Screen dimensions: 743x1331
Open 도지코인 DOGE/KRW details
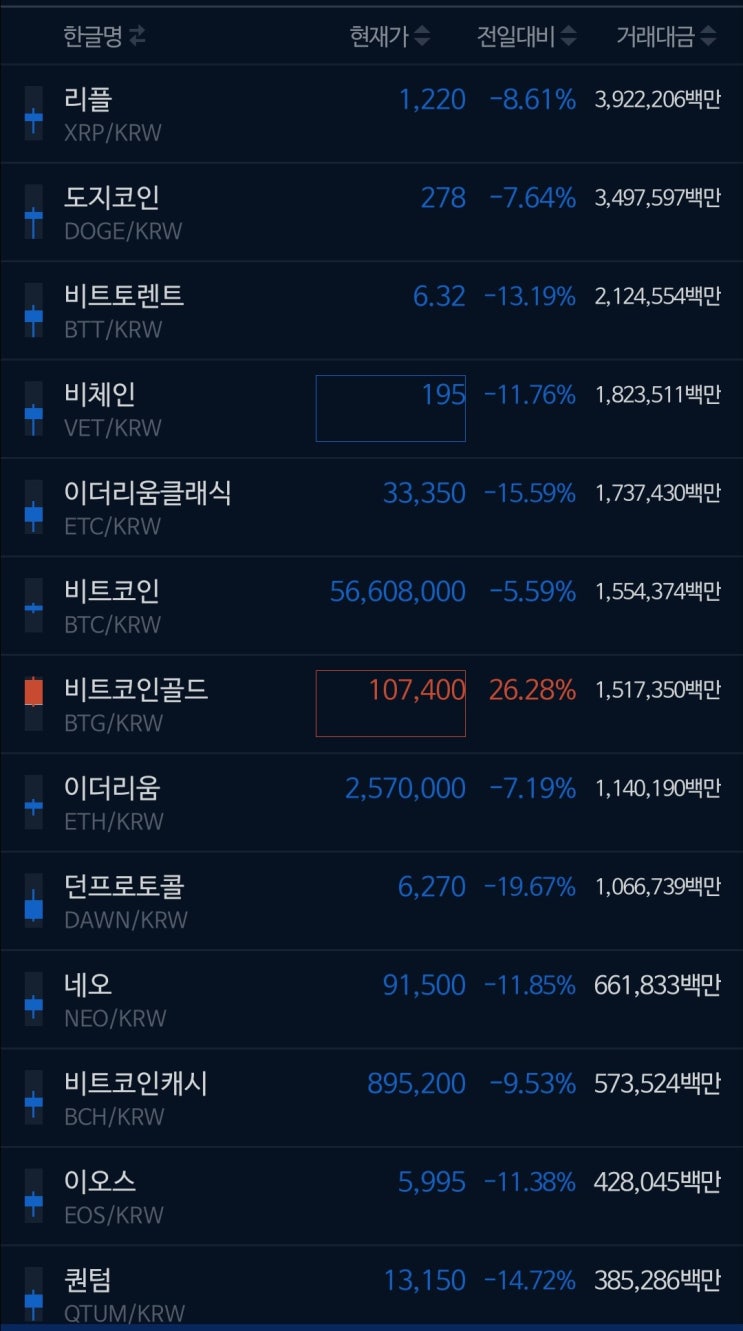[371, 212]
